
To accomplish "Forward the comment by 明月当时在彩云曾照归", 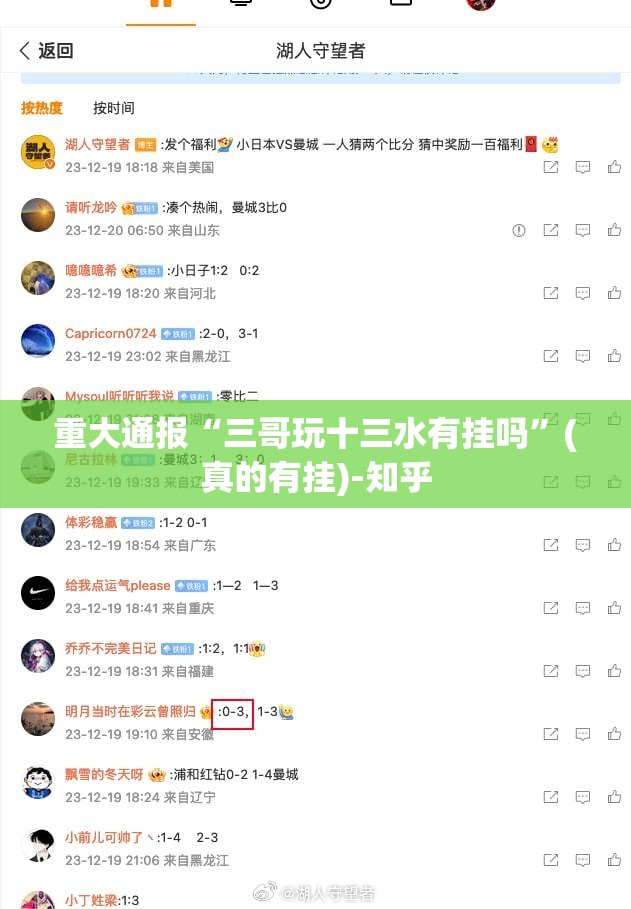I will 550,734.
